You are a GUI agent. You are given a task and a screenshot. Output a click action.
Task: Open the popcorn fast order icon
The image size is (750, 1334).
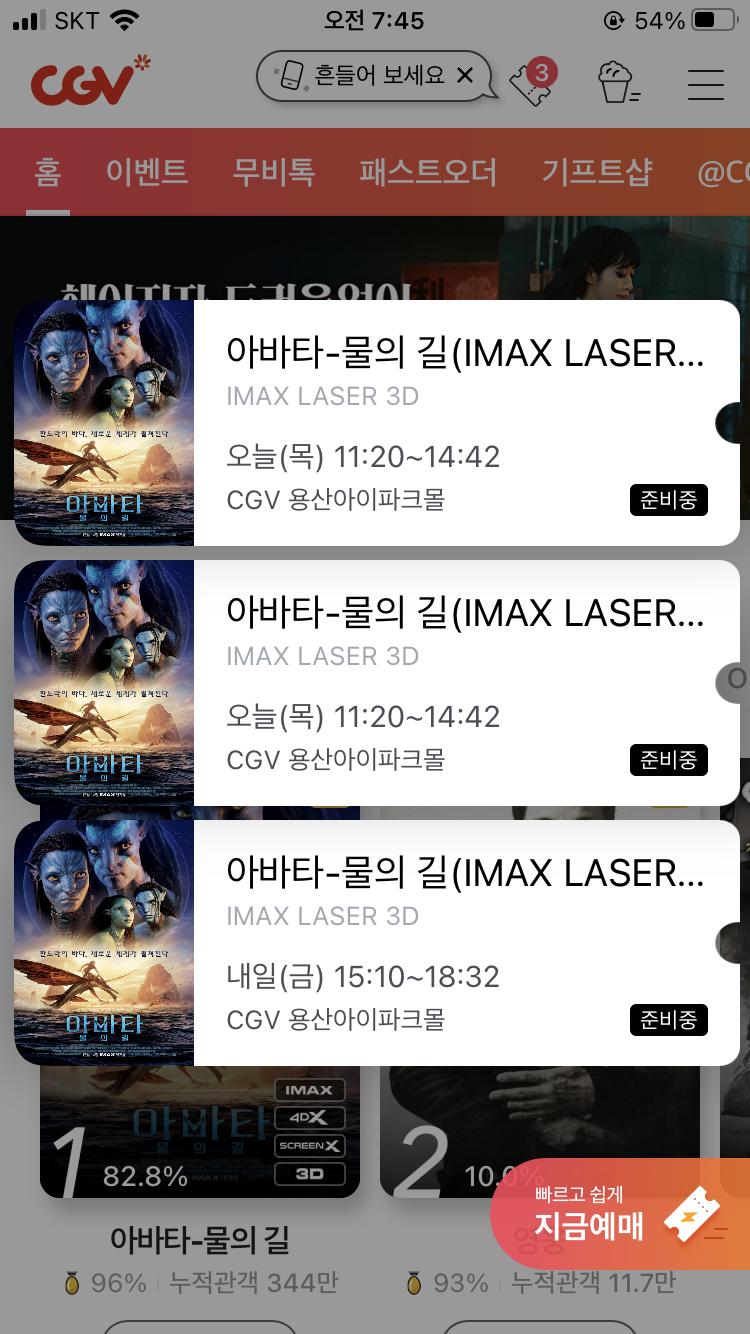[x=617, y=83]
